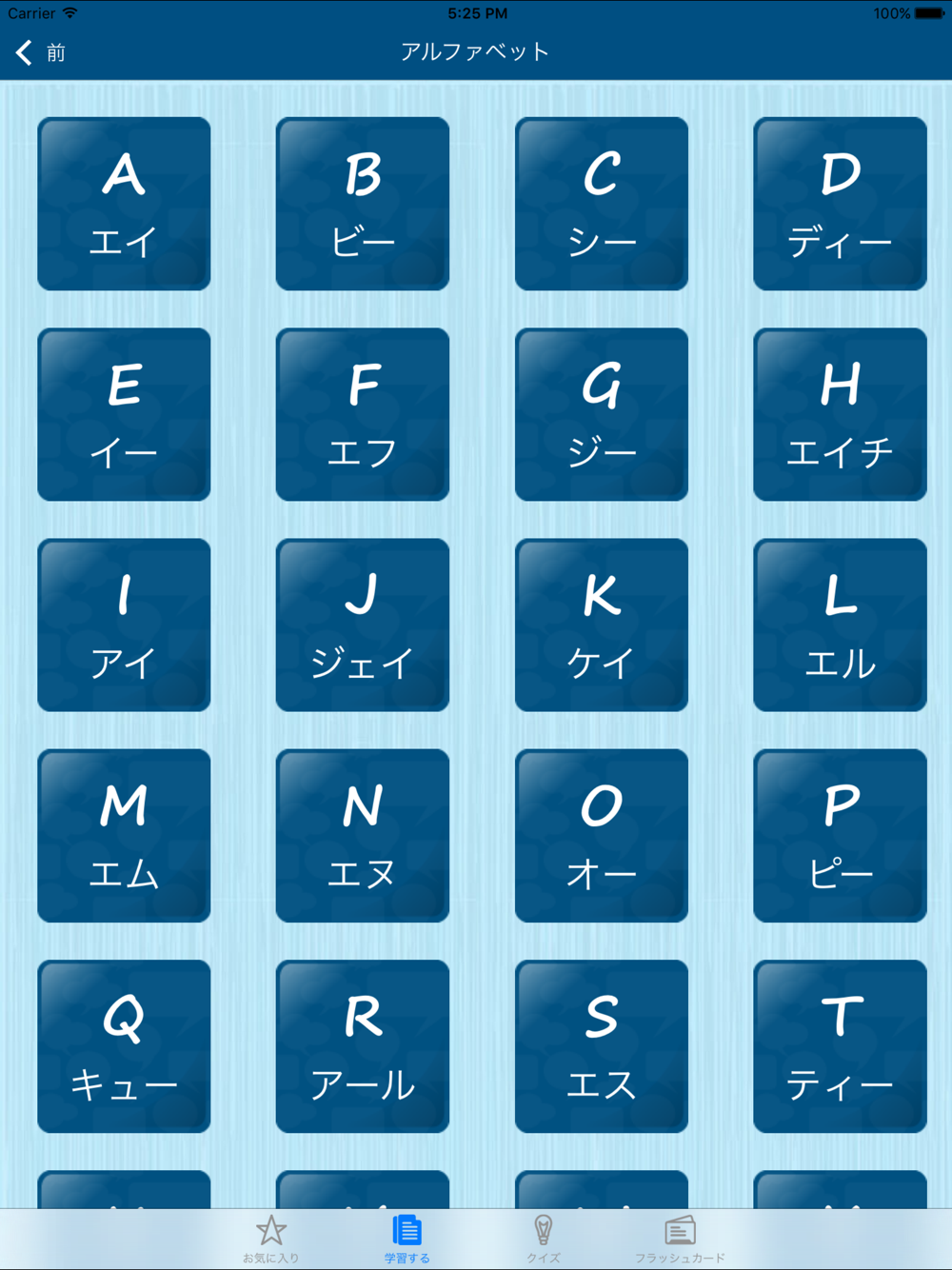The width and height of the screenshot is (952, 1270).
Task: Select the letter Q キュー card
Action: point(124,1045)
